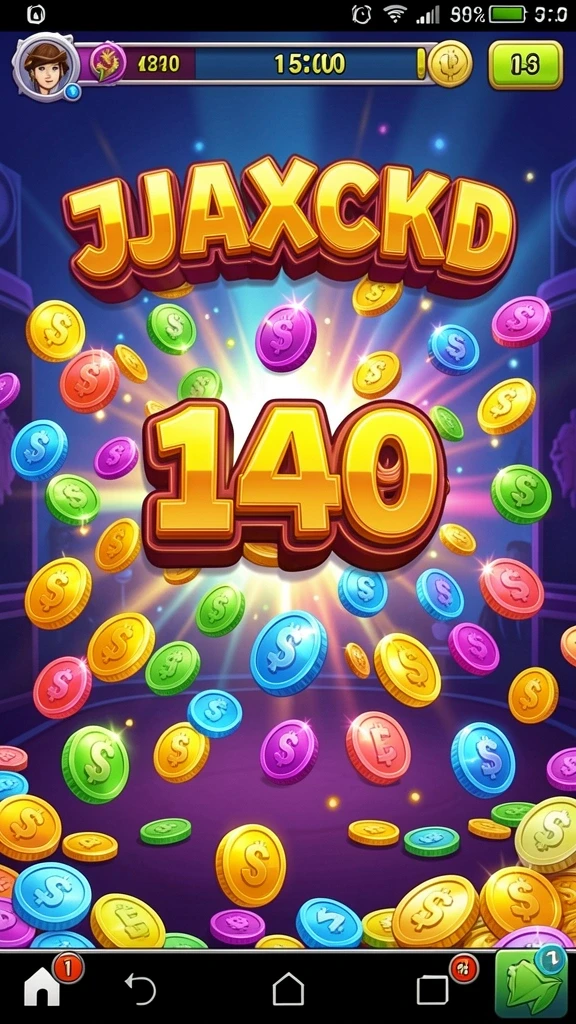Go back with the system back arrow
The image size is (576, 1024).
(140, 989)
